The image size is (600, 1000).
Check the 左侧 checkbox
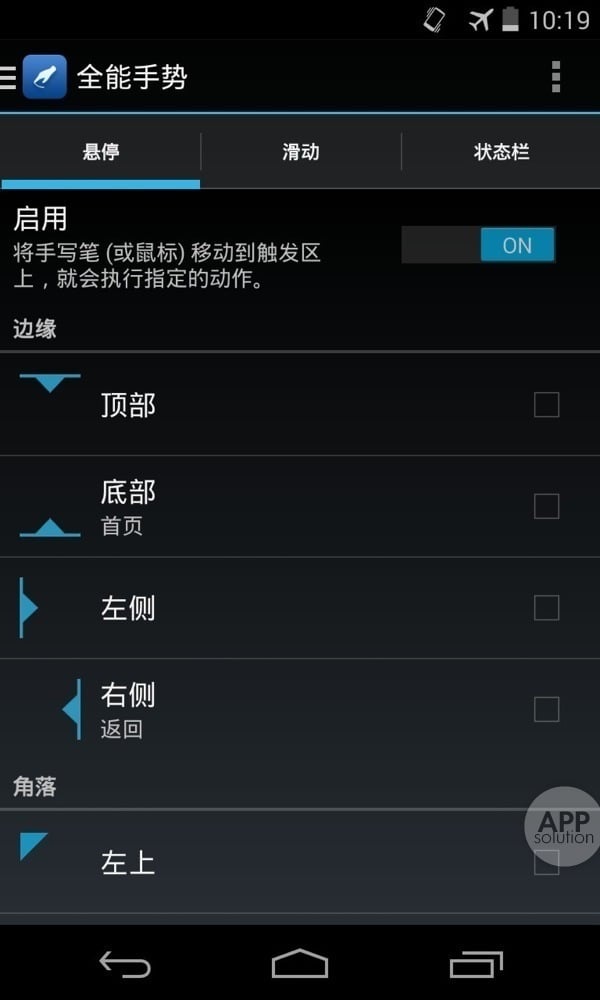[546, 608]
